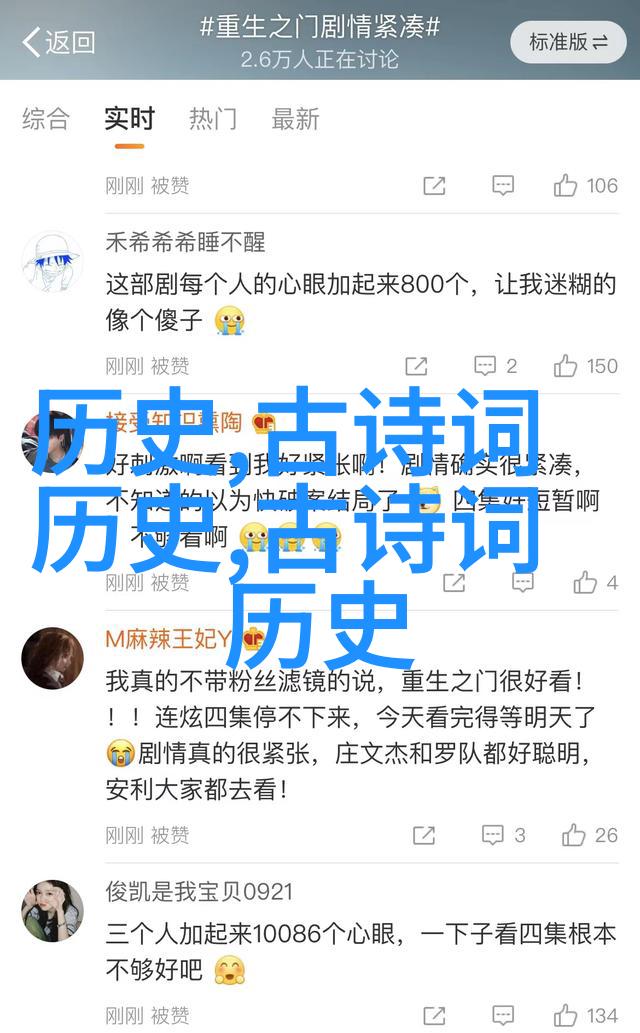Like the post showing 4 likes
This screenshot has width=640, height=1033.
click(594, 583)
